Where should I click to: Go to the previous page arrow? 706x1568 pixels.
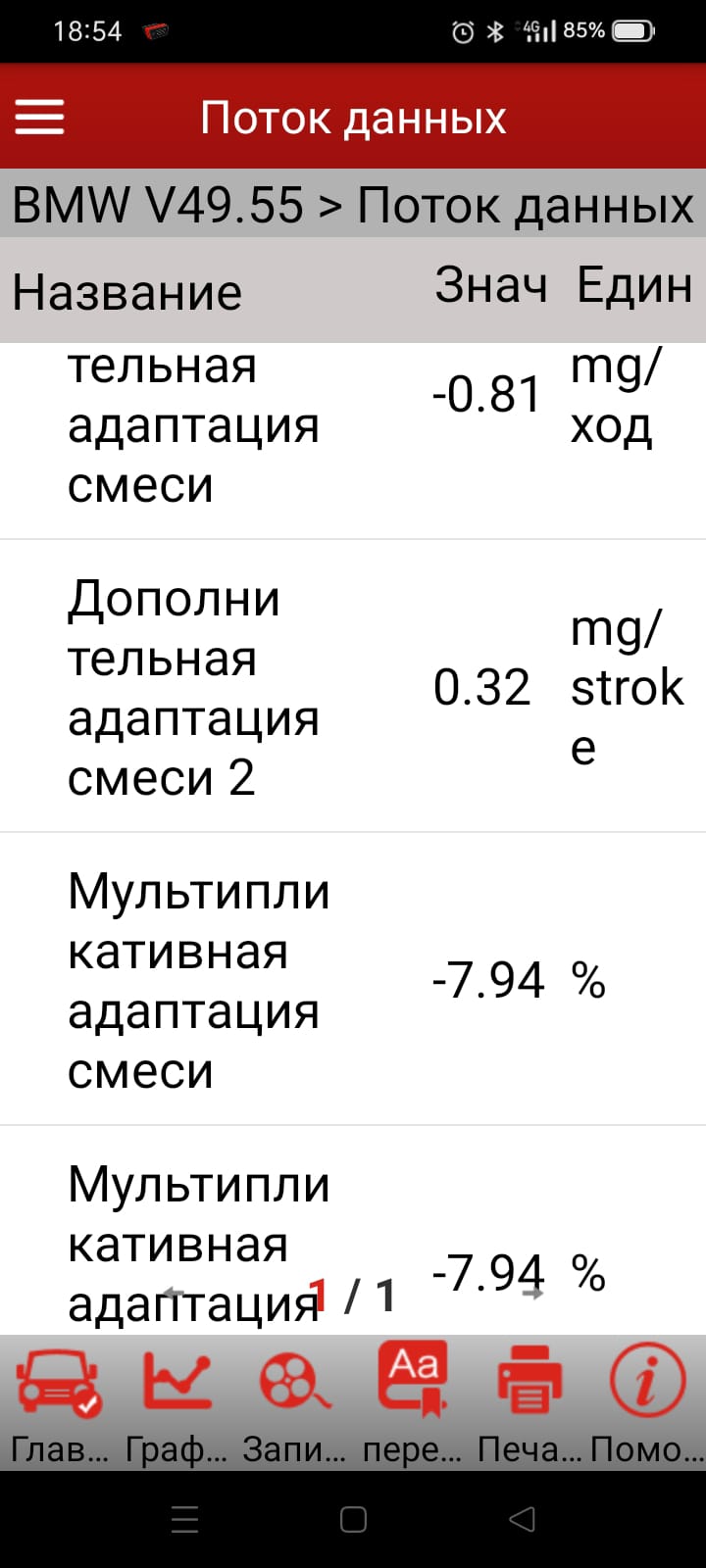pos(174,1294)
